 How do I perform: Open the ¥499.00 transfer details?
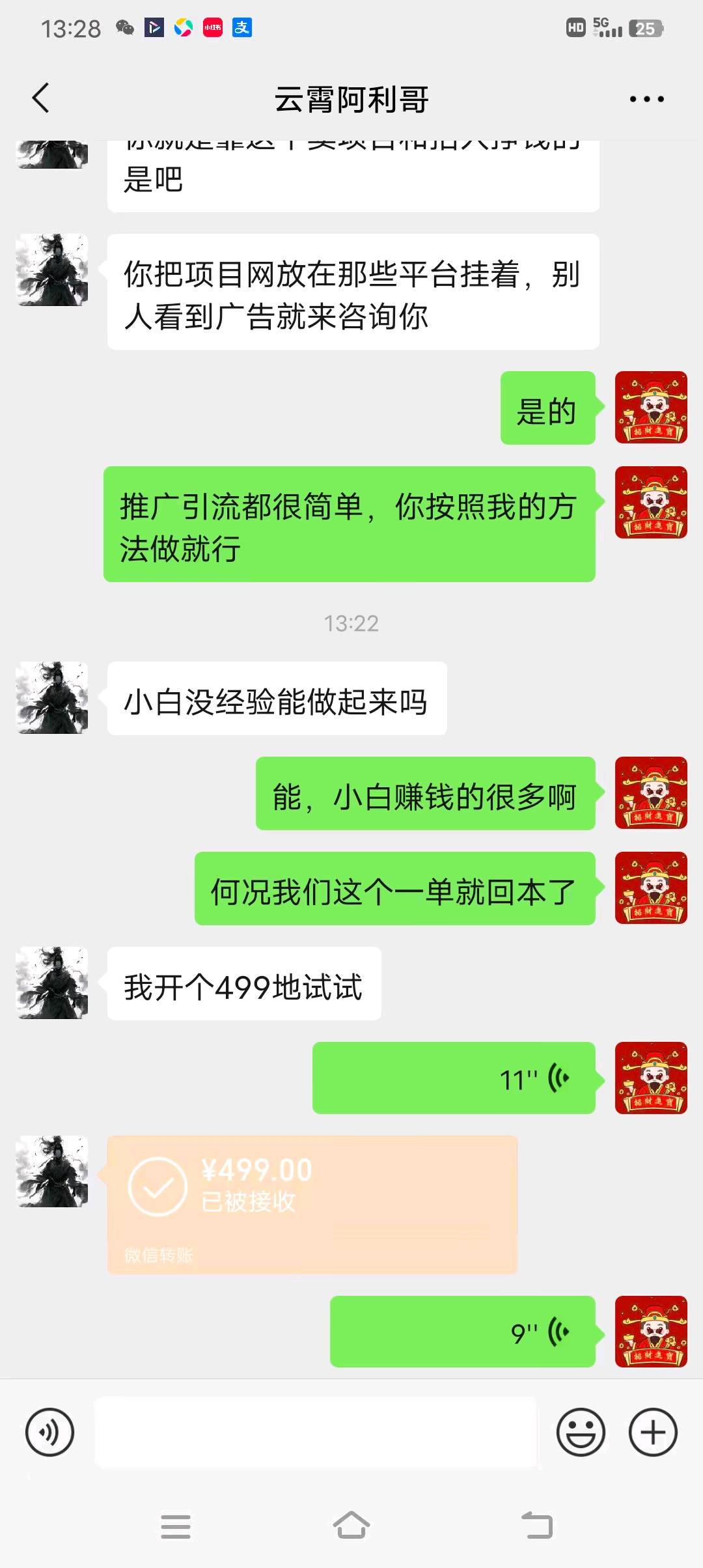(312, 1204)
